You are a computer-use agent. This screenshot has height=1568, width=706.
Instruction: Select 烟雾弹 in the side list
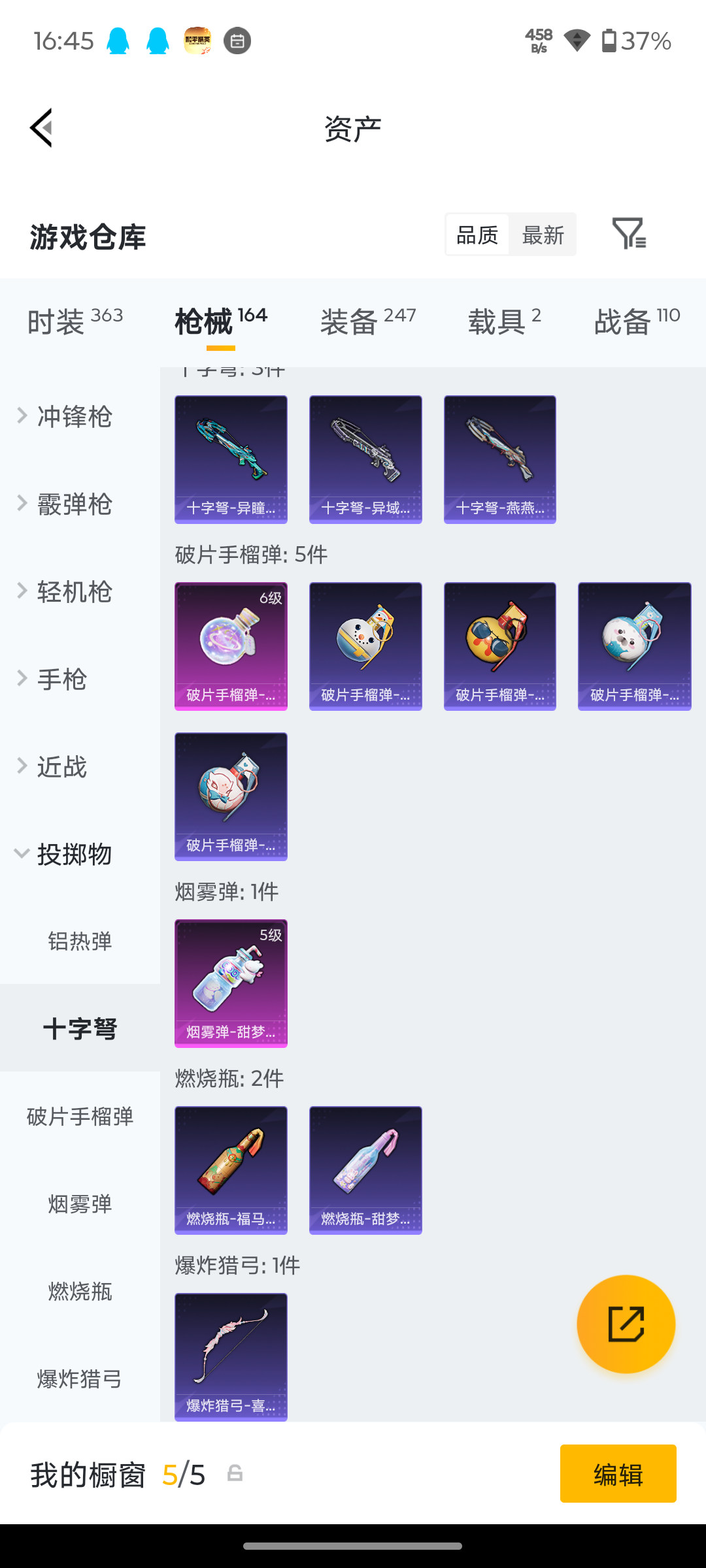pos(80,1204)
